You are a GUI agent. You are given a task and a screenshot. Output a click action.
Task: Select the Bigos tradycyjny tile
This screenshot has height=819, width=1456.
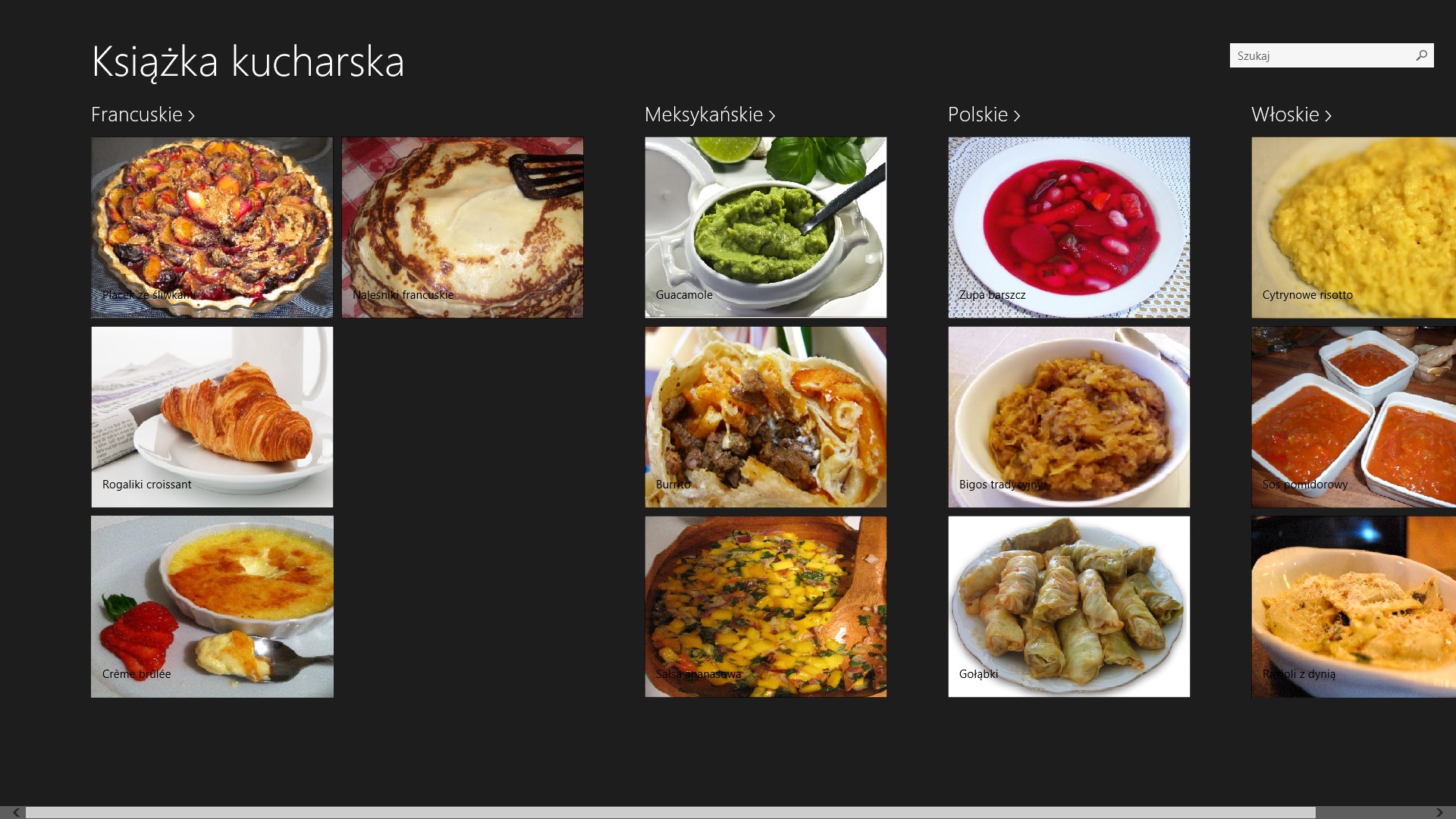click(x=1068, y=416)
